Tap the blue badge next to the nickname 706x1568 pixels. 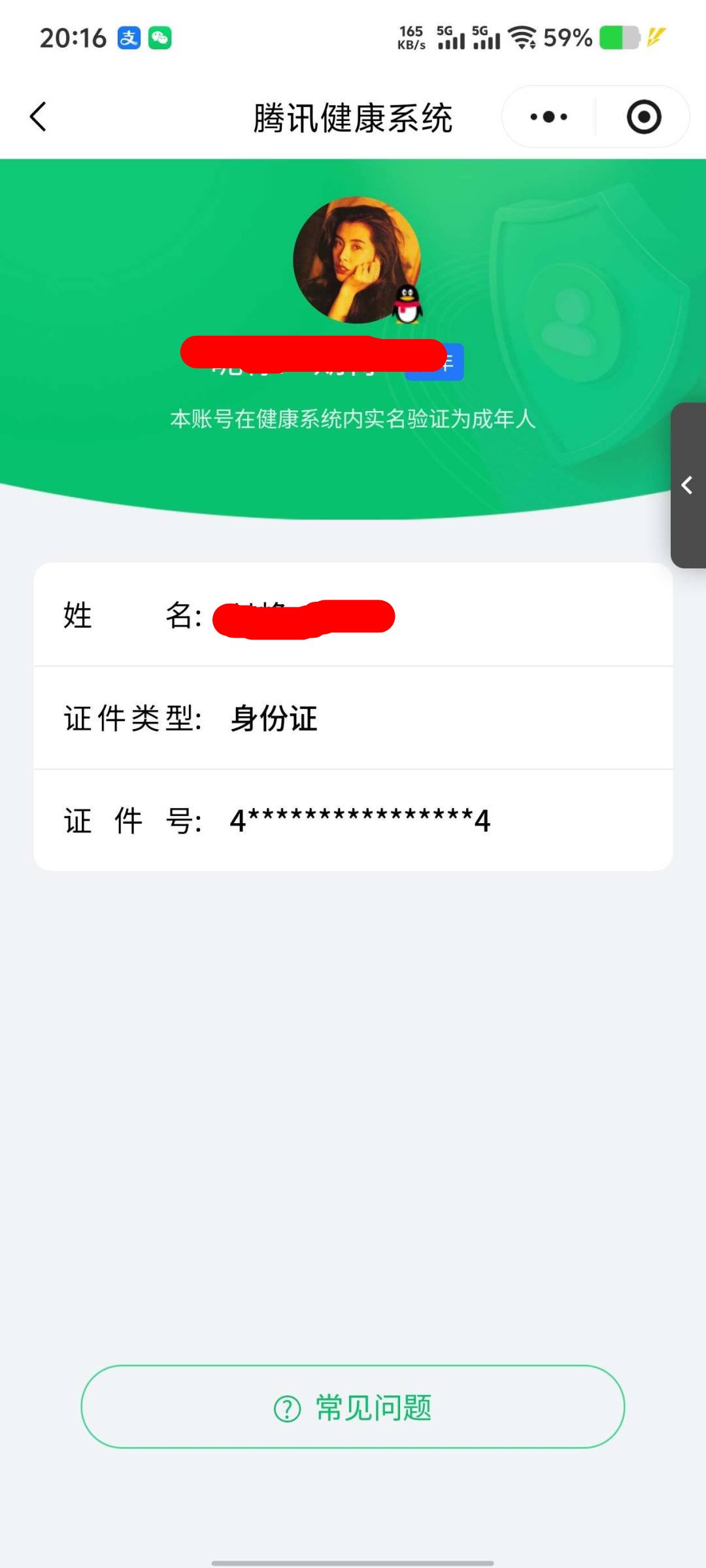(x=433, y=363)
